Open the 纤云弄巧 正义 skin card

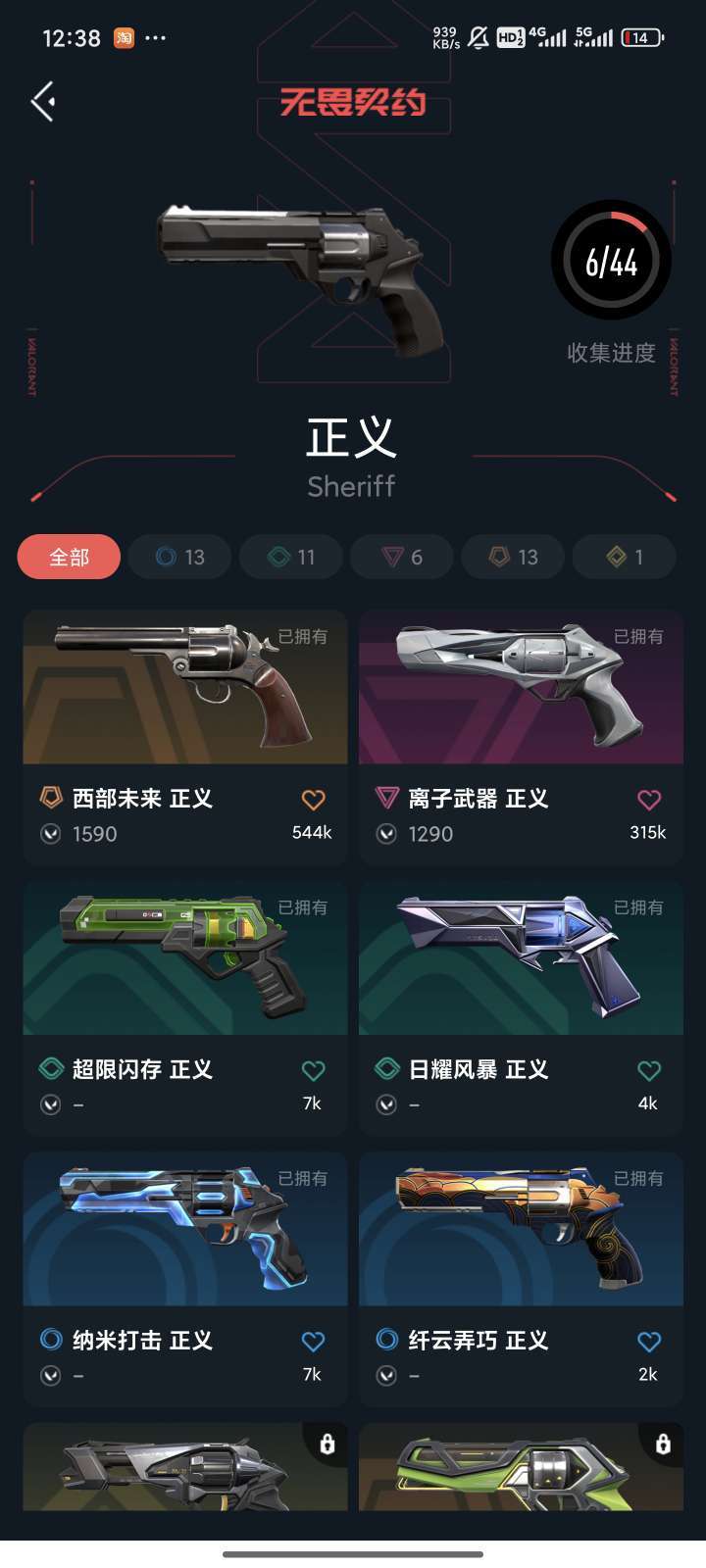pos(522,1279)
